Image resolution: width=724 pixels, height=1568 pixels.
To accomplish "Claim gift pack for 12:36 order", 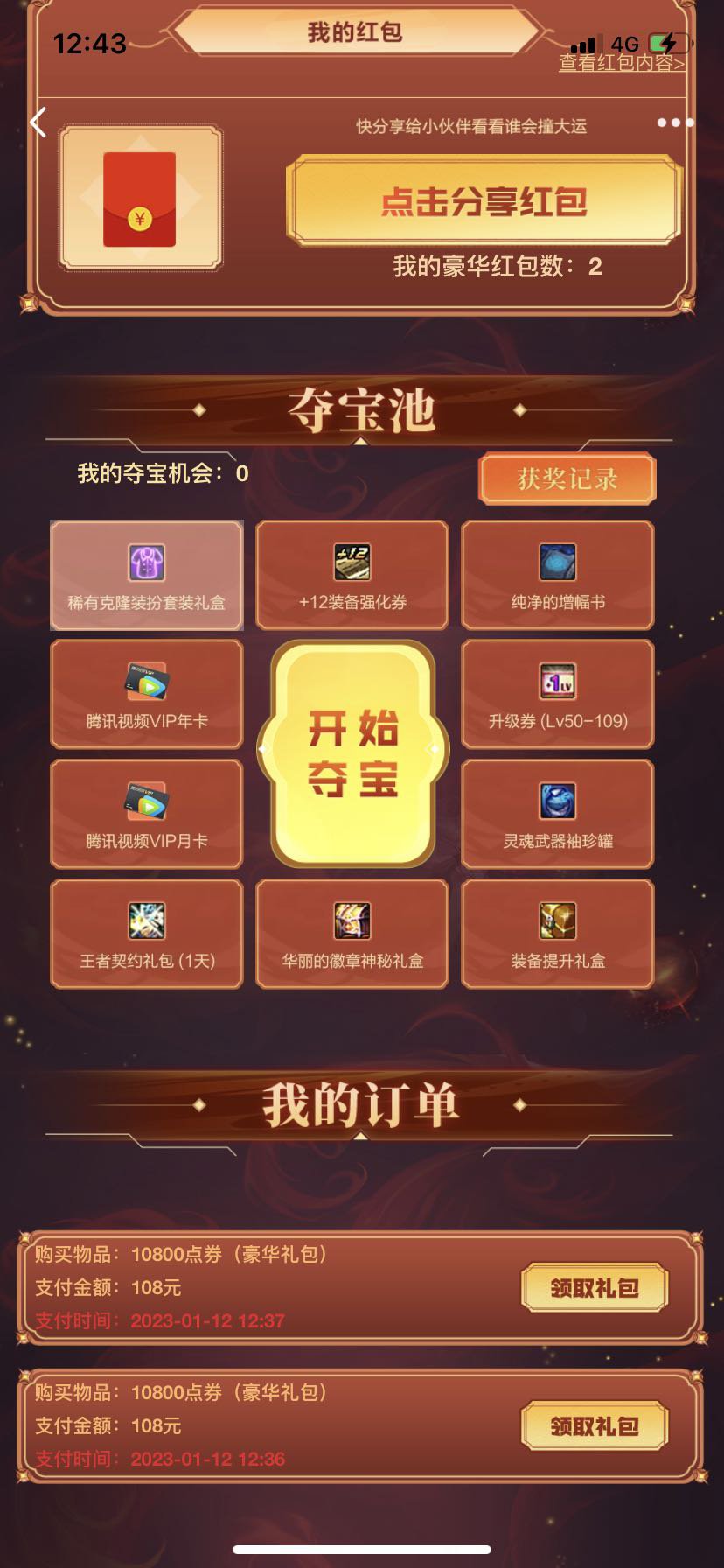I will (595, 1425).
